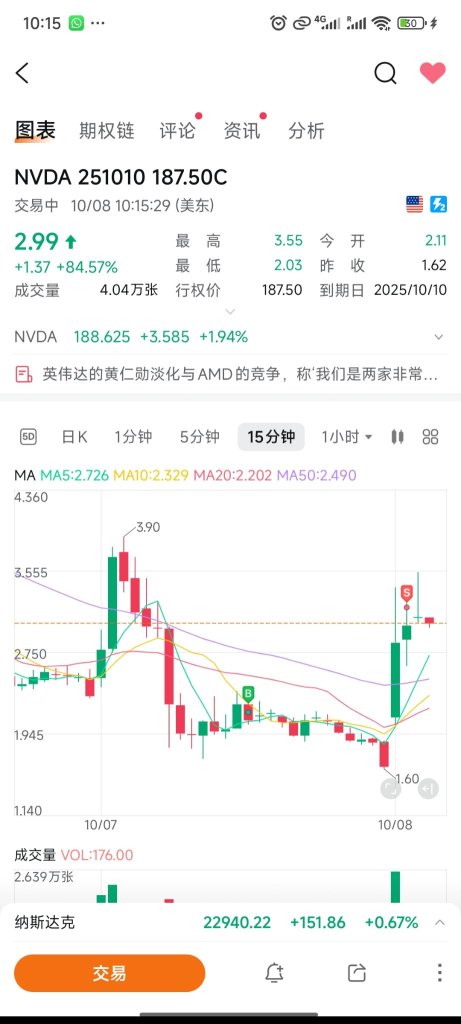Open the search magnifier icon

385,74
